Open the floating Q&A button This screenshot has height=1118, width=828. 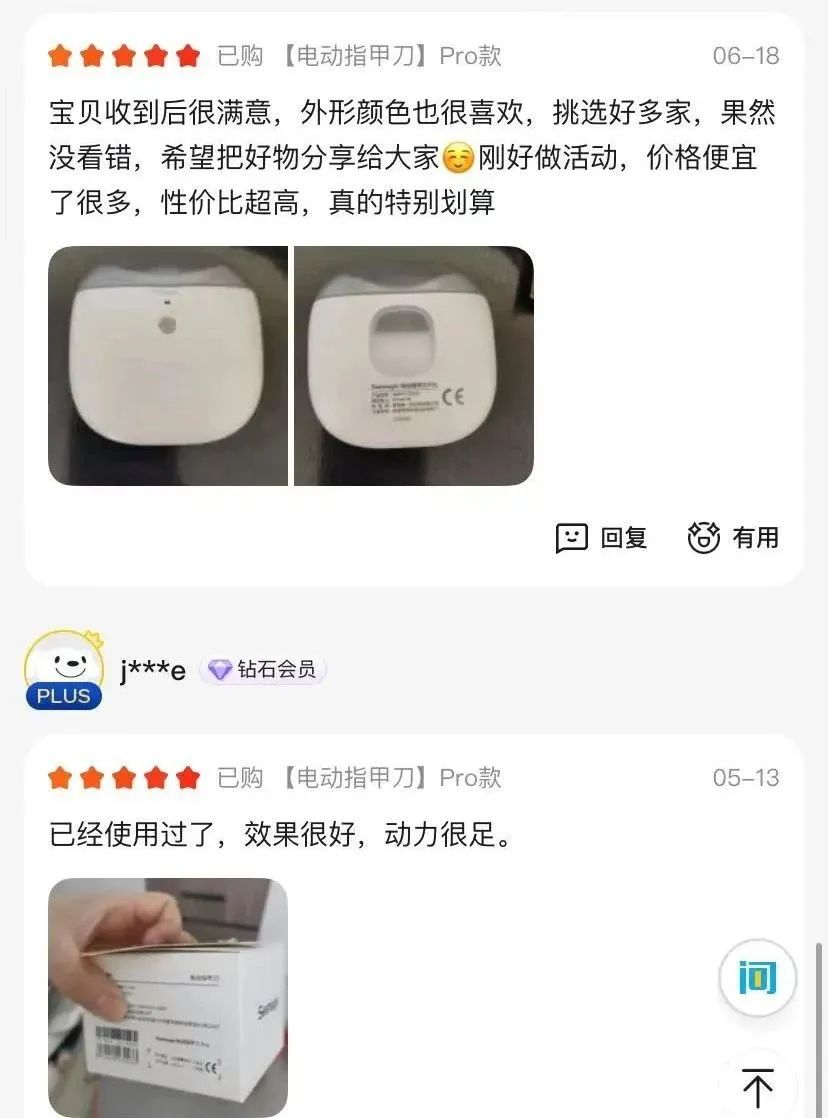pyautogui.click(x=757, y=977)
